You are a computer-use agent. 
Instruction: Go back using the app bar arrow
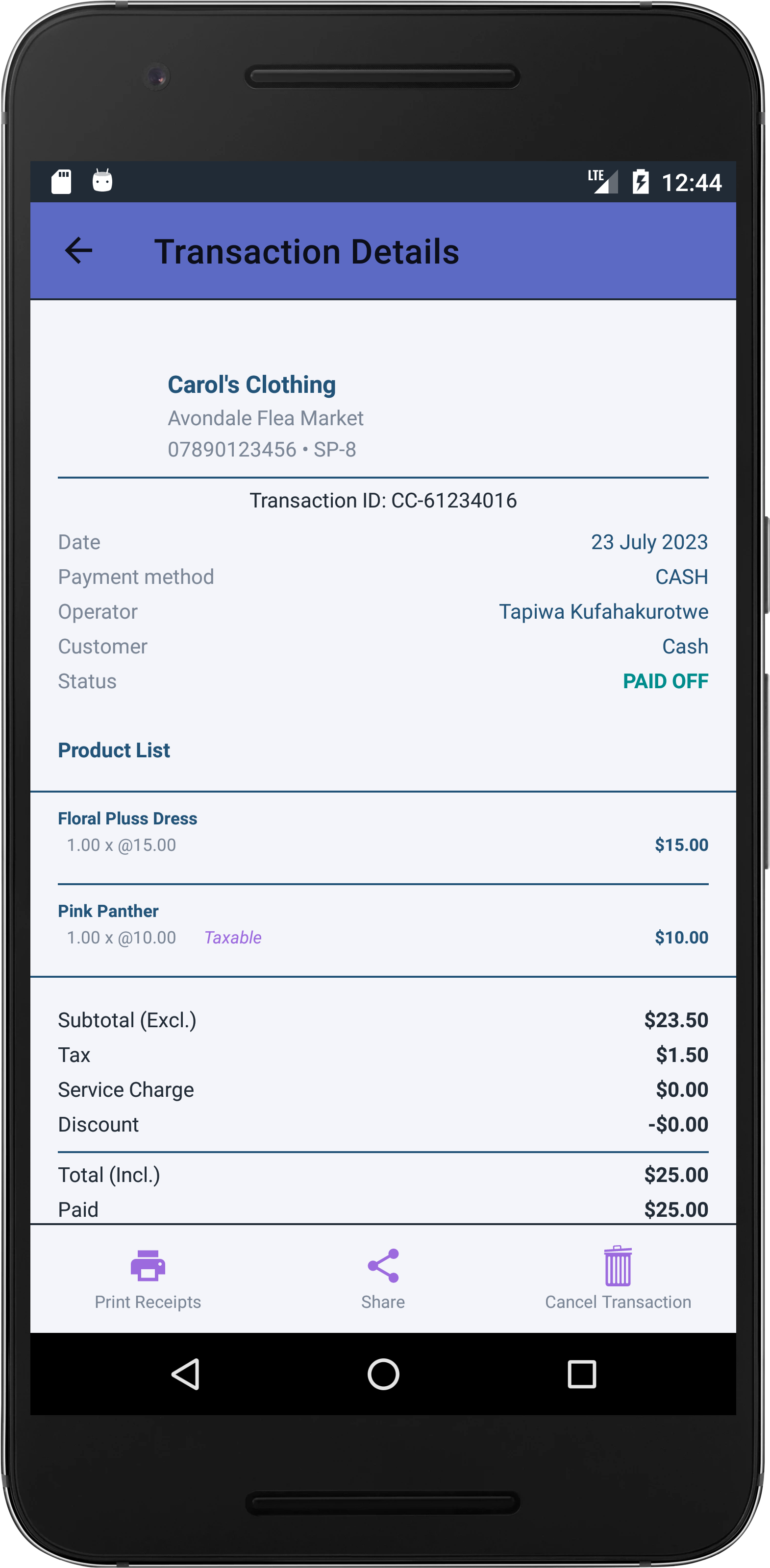point(78,251)
